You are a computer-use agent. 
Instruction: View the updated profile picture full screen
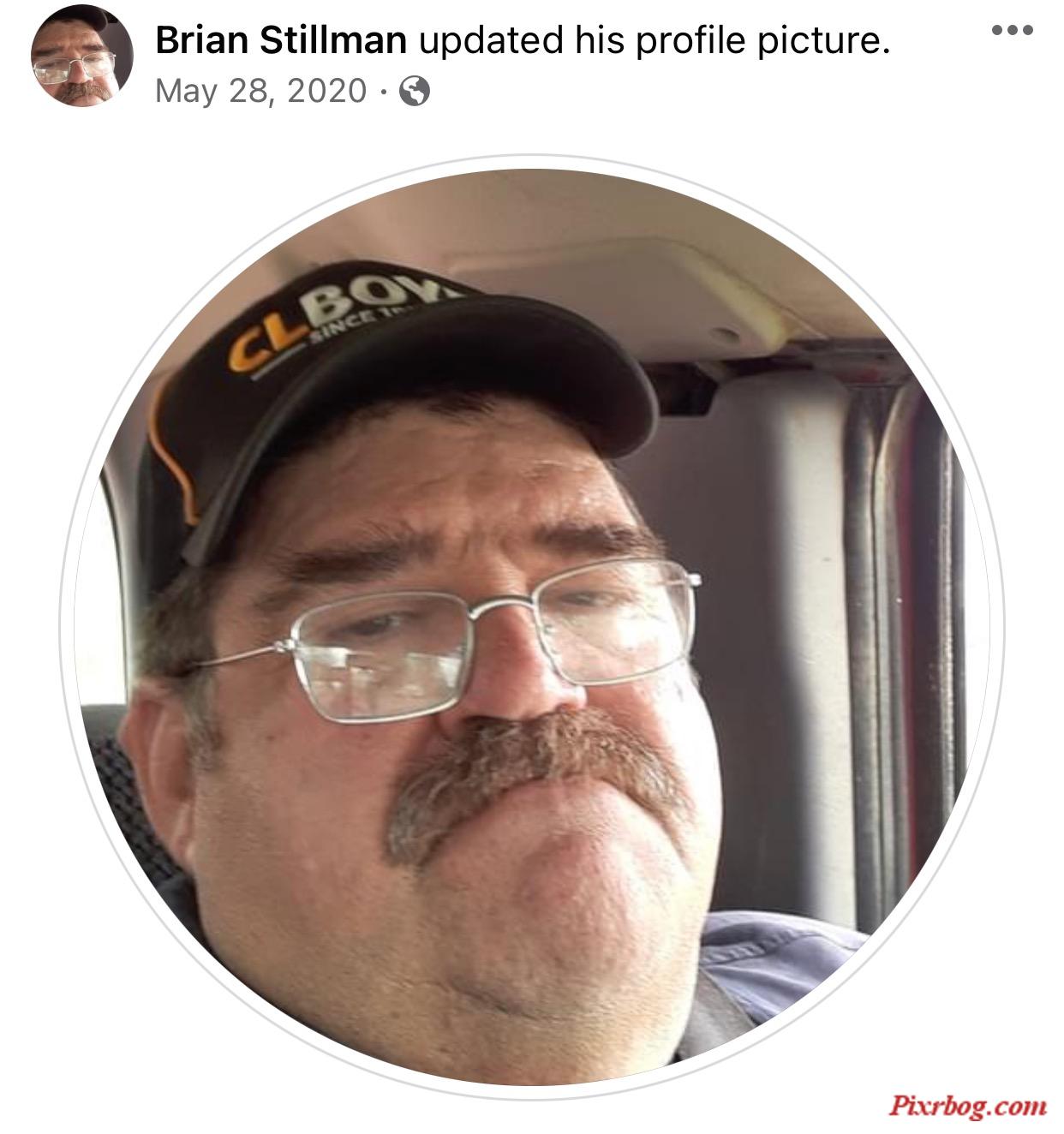(x=529, y=625)
